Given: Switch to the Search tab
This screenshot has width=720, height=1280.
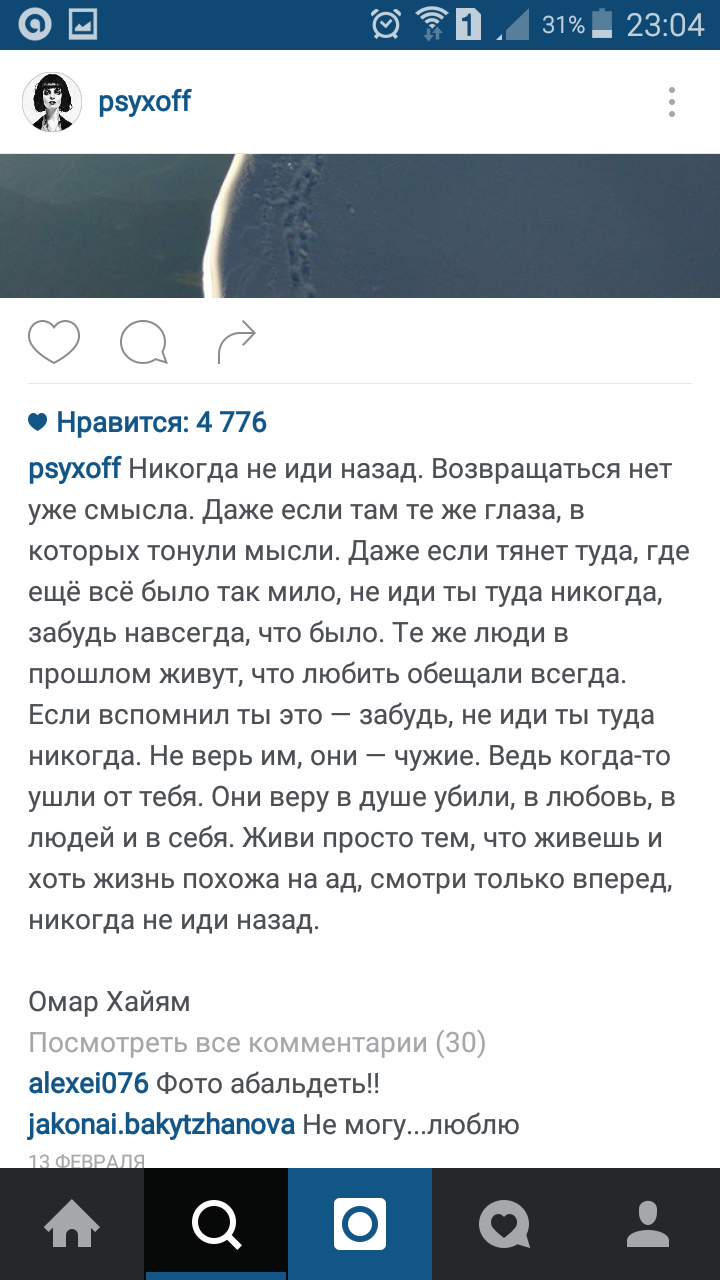Looking at the screenshot, I should pyautogui.click(x=216, y=1224).
